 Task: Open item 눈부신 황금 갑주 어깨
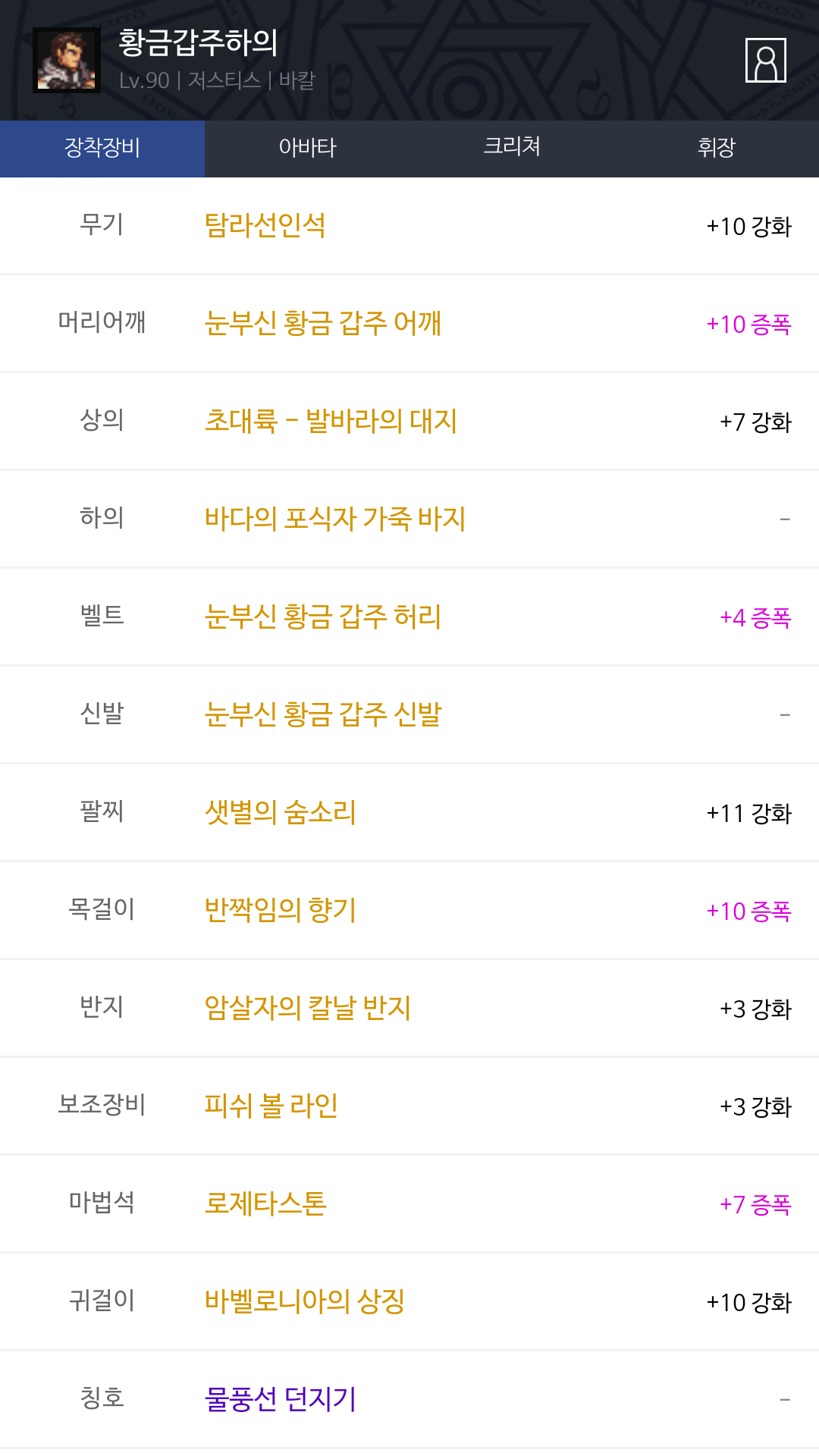click(x=323, y=323)
